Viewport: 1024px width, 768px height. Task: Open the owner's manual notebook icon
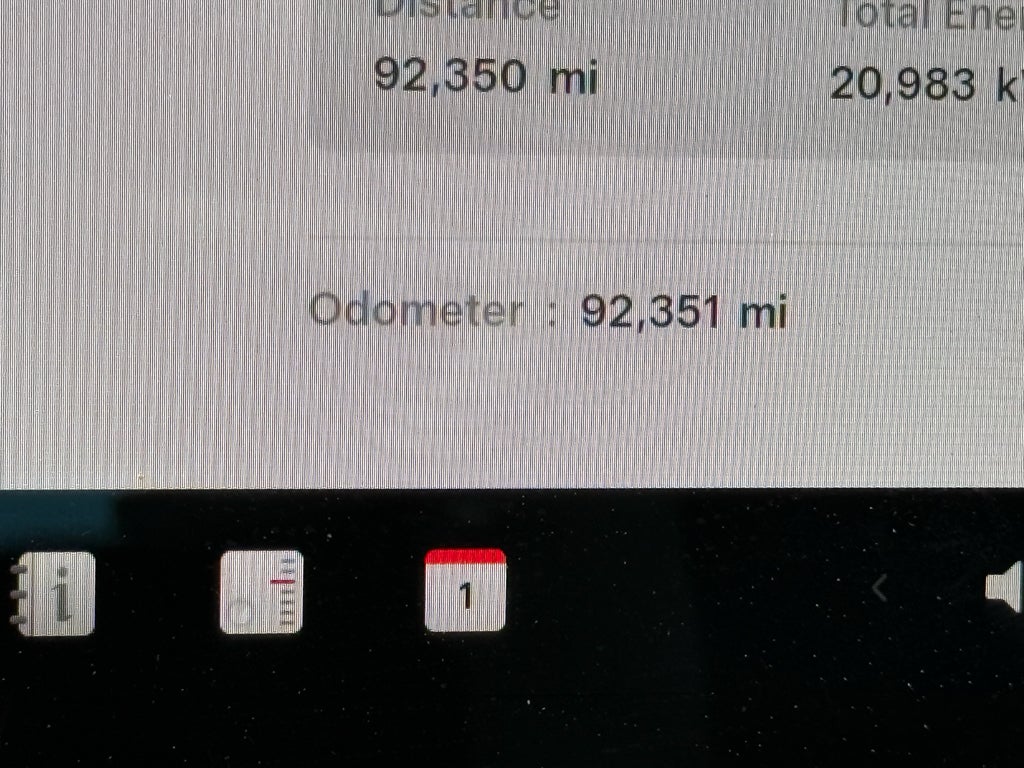[x=56, y=593]
